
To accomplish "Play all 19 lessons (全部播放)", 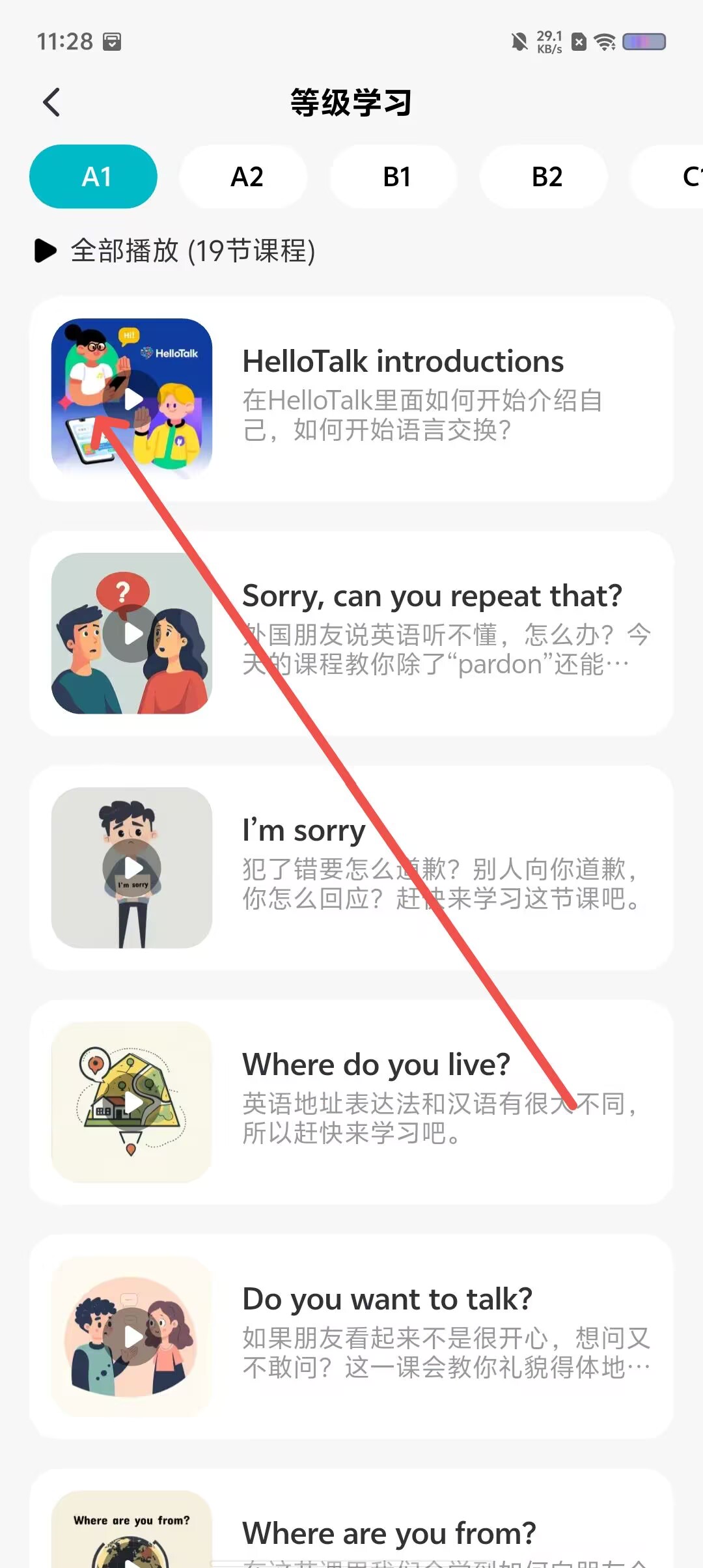I will tap(174, 251).
